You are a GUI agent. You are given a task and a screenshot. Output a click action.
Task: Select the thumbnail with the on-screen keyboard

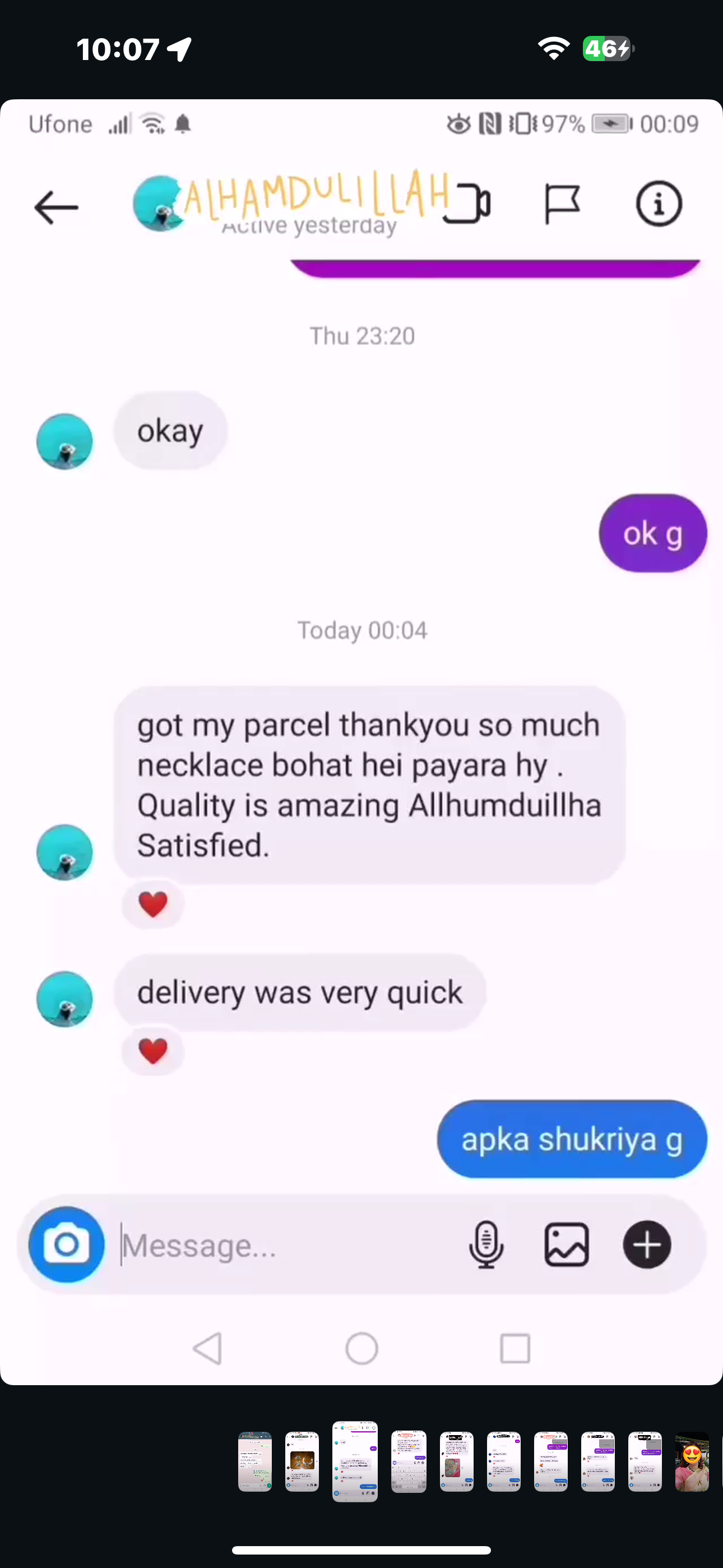(x=409, y=1461)
